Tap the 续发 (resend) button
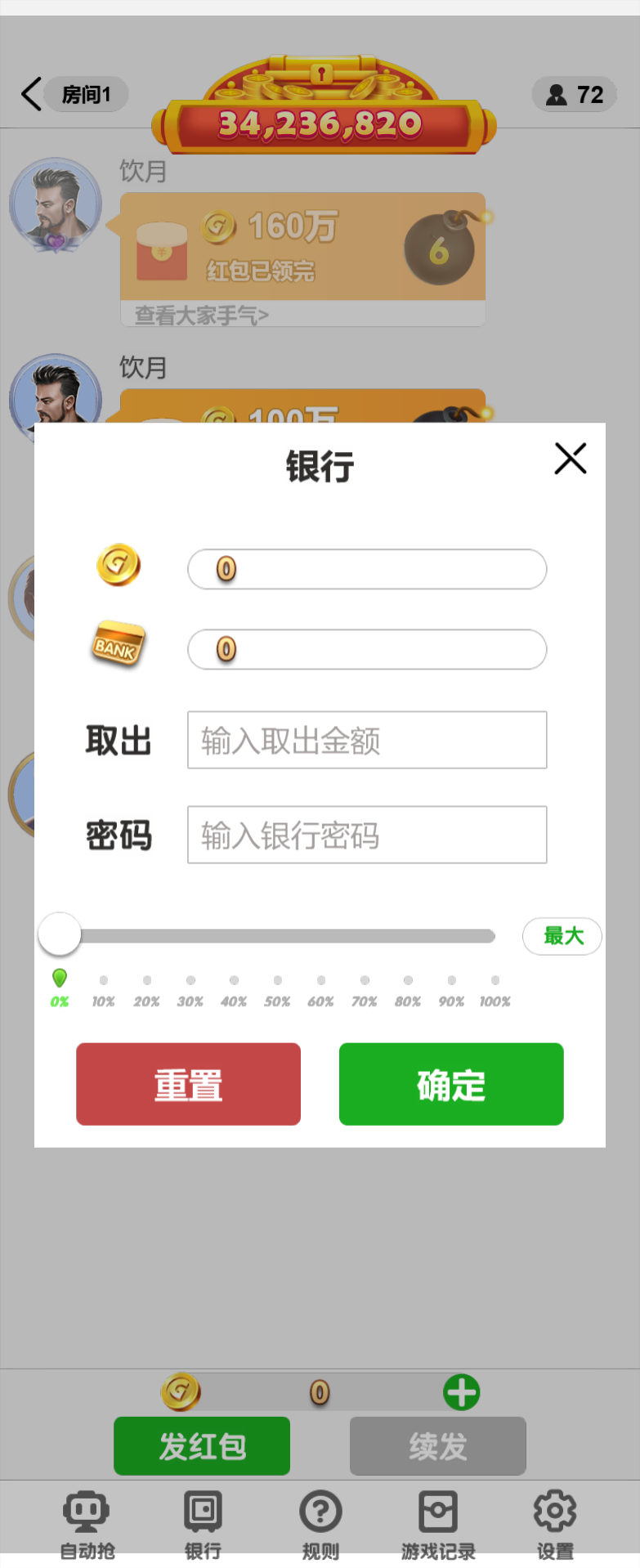Viewport: 640px width, 1568px height. point(437,1445)
